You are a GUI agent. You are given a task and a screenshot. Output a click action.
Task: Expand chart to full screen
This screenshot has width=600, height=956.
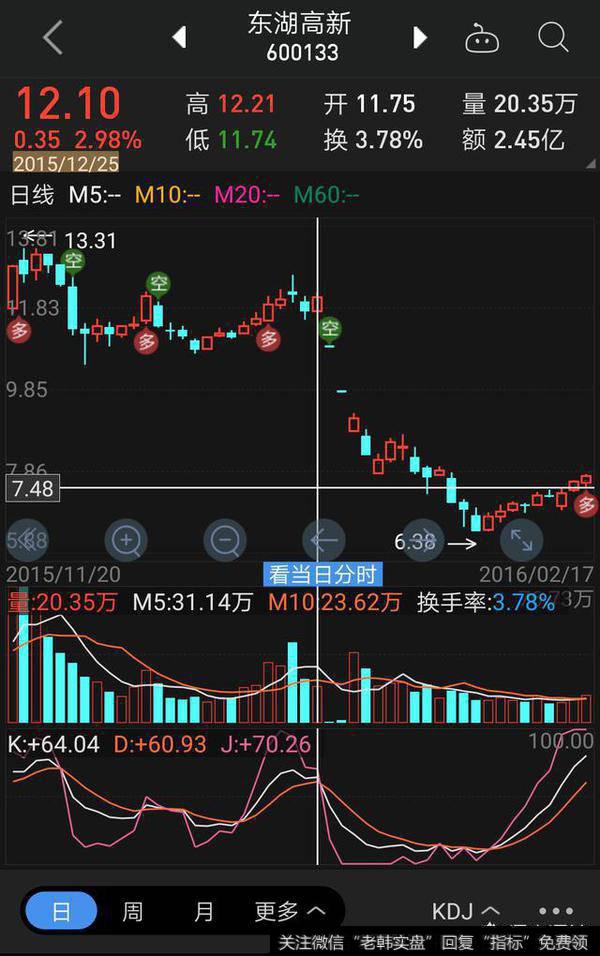(522, 541)
